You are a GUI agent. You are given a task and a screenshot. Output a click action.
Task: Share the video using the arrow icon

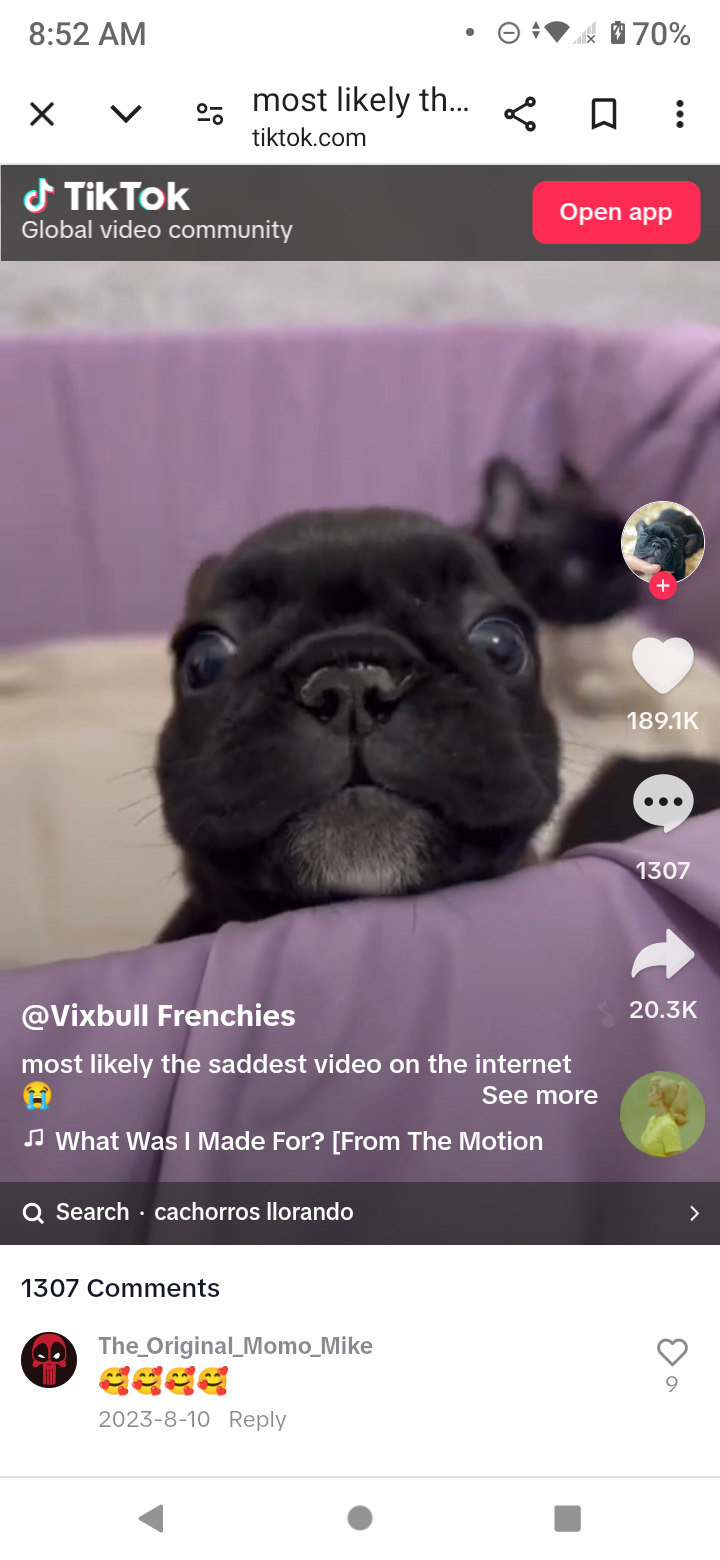click(x=663, y=956)
